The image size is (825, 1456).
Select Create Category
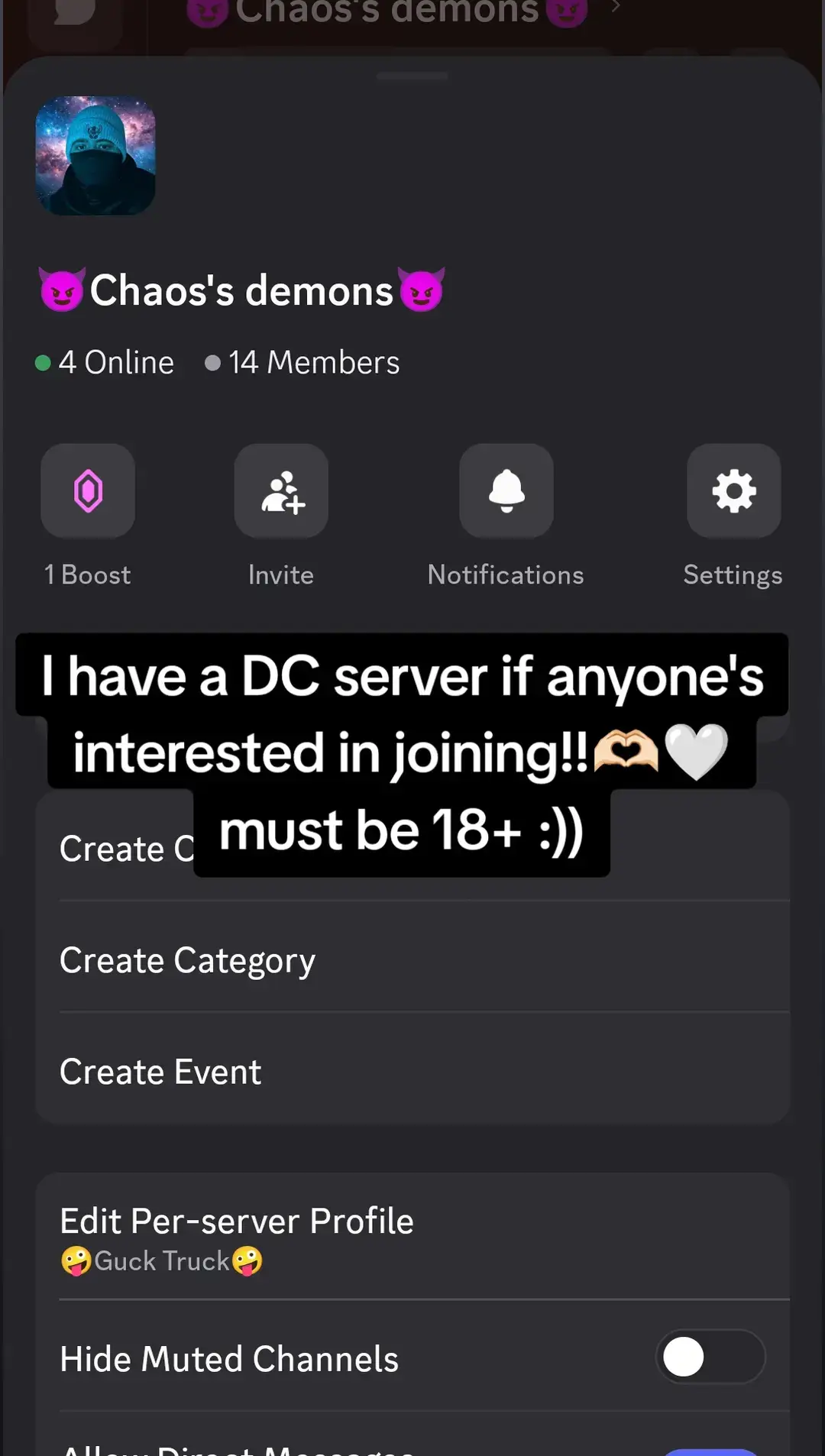click(x=412, y=959)
